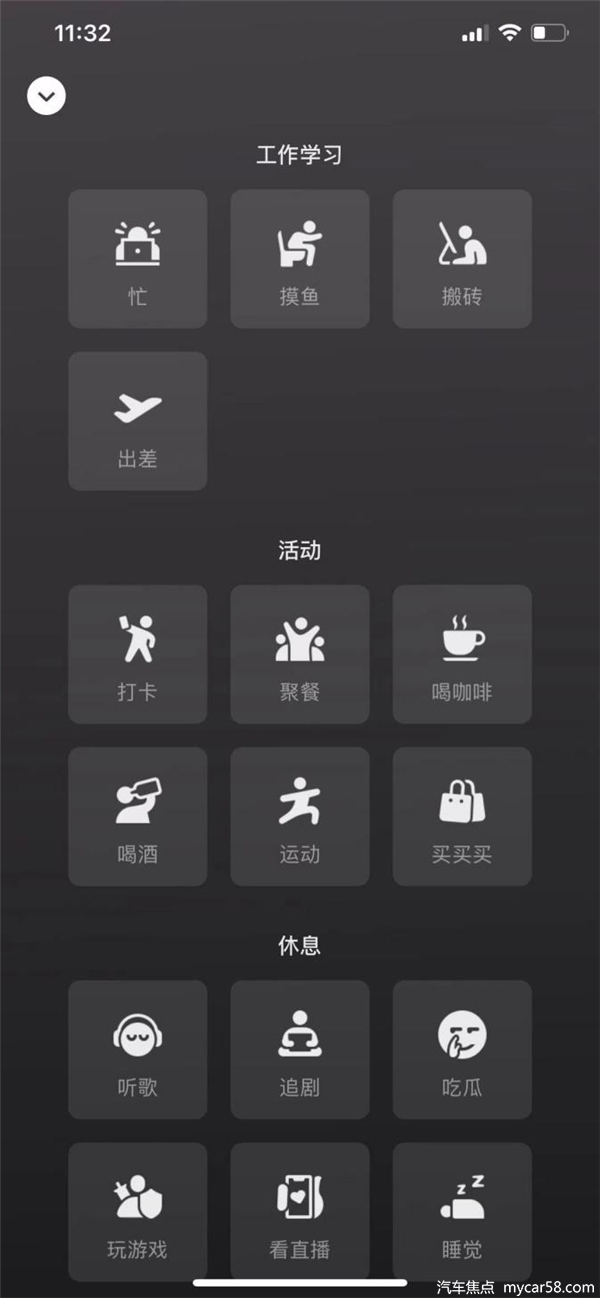Set status to 喝酒
The width and height of the screenshot is (600, 1298).
tap(138, 816)
